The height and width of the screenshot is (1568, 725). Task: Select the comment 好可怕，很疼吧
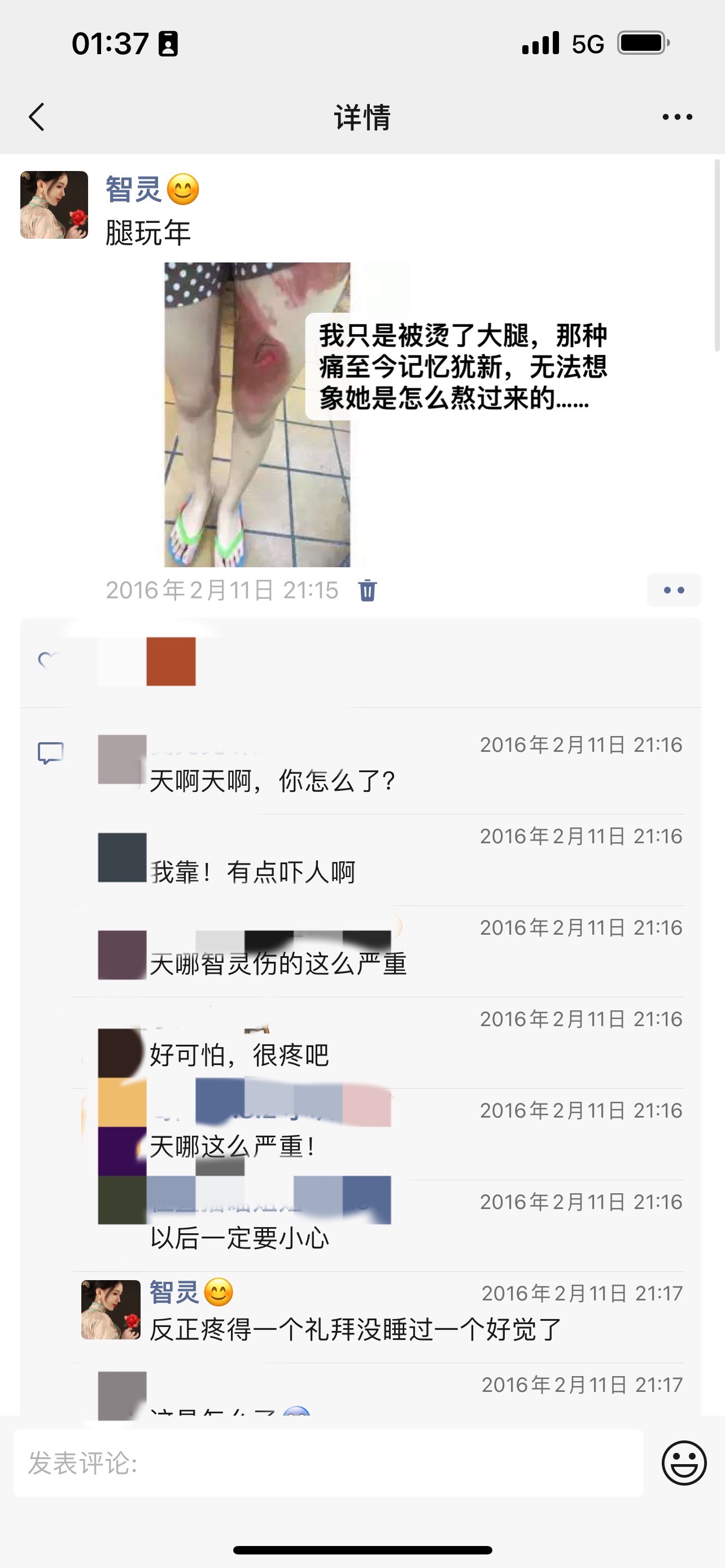239,1055
